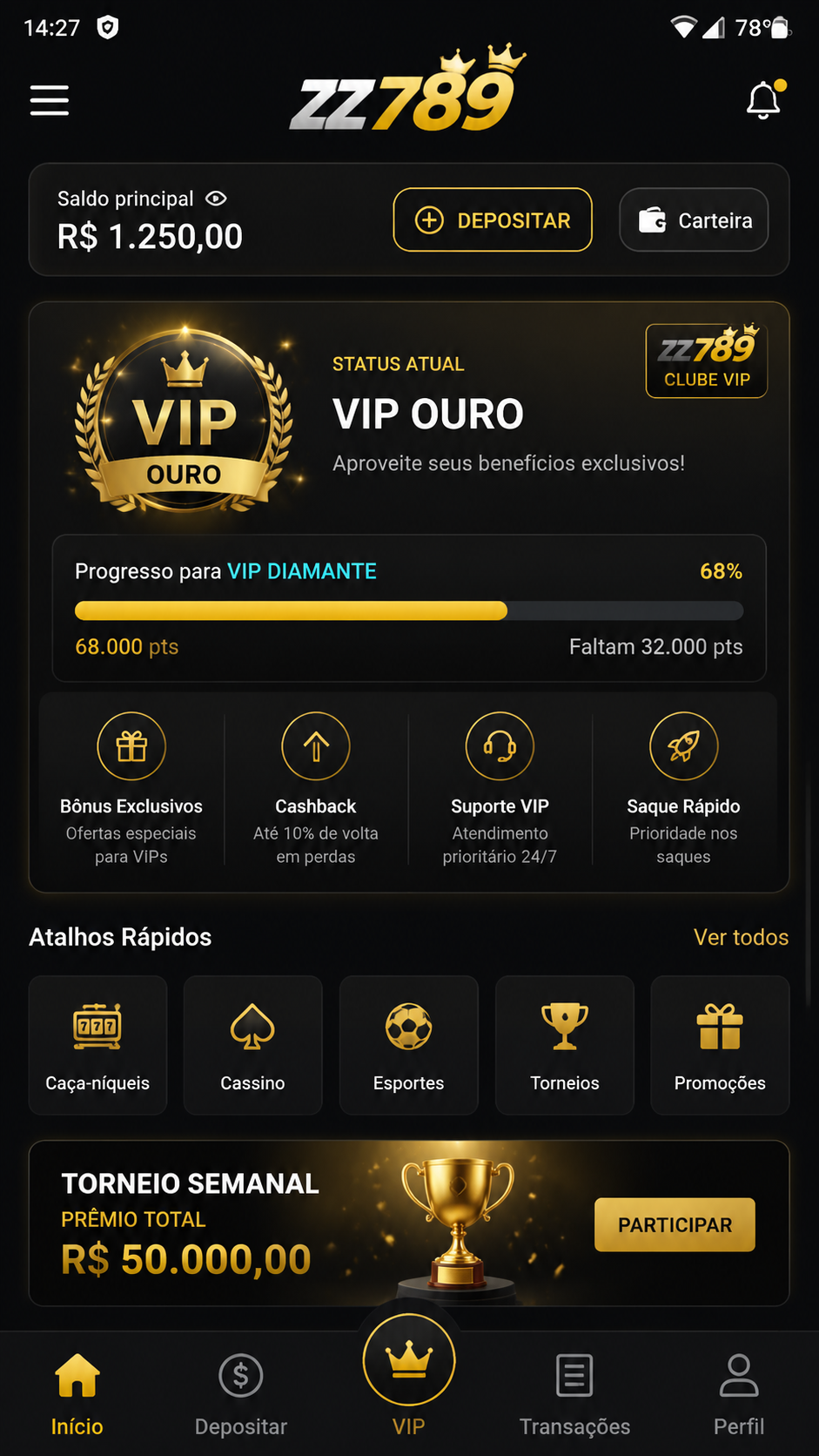Go to Esportes
Viewport: 819px width, 1456px height.
point(408,1045)
